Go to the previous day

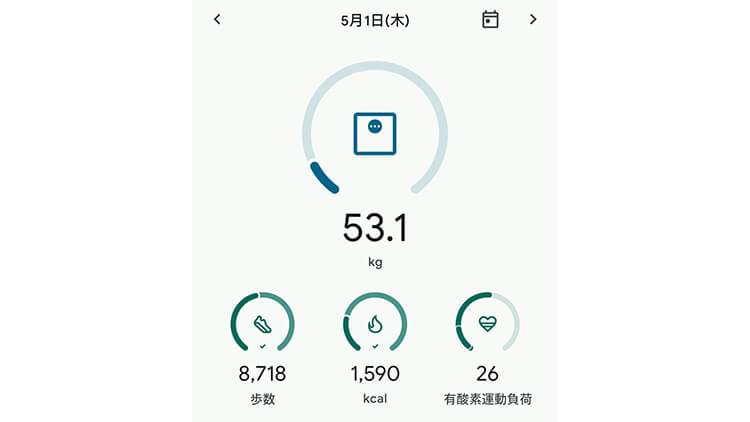217,19
